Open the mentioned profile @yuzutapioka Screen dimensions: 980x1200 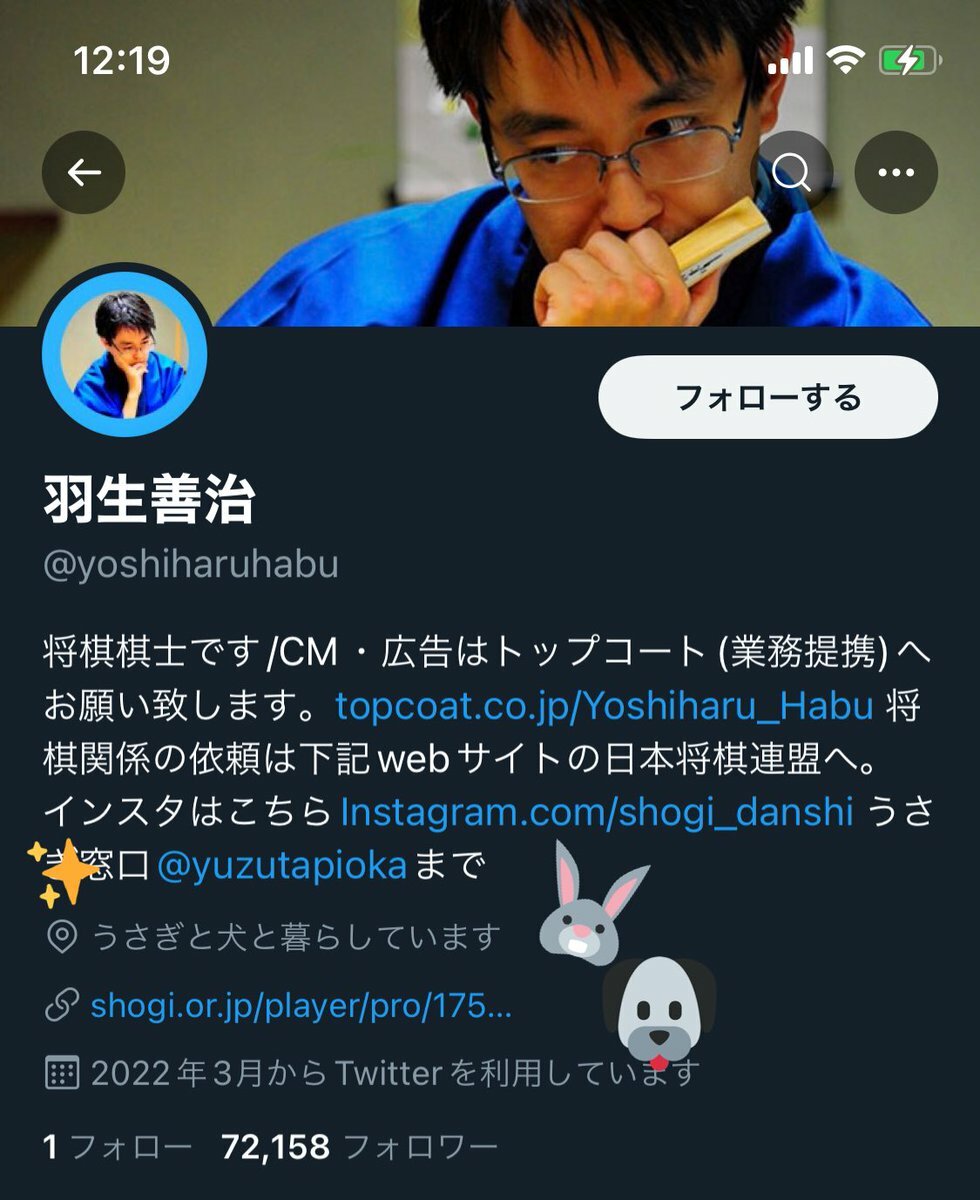[283, 865]
